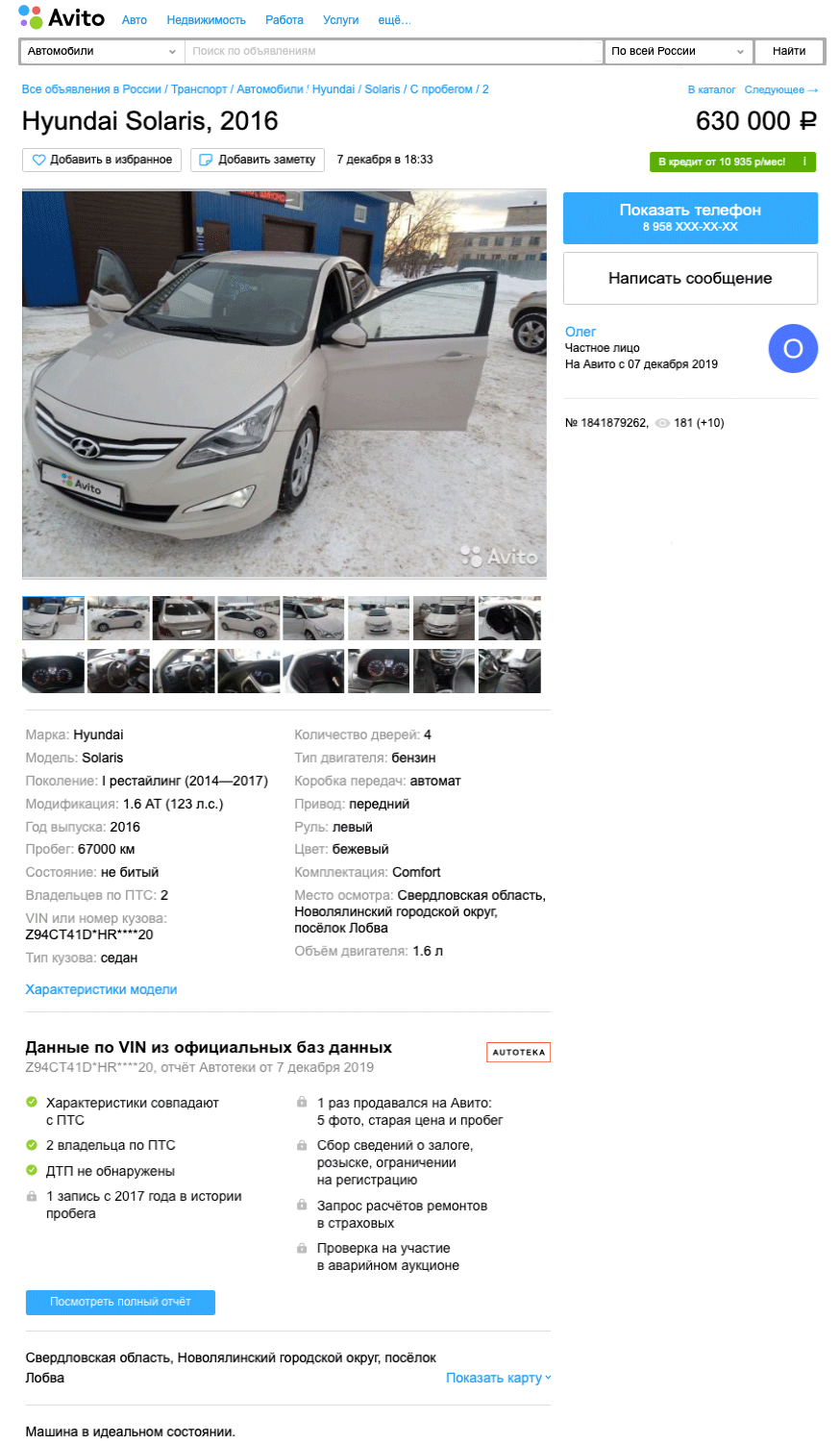Image resolution: width=840 pixels, height=1444 pixels.
Task: Expand the map with Показать карту
Action: point(499,1378)
